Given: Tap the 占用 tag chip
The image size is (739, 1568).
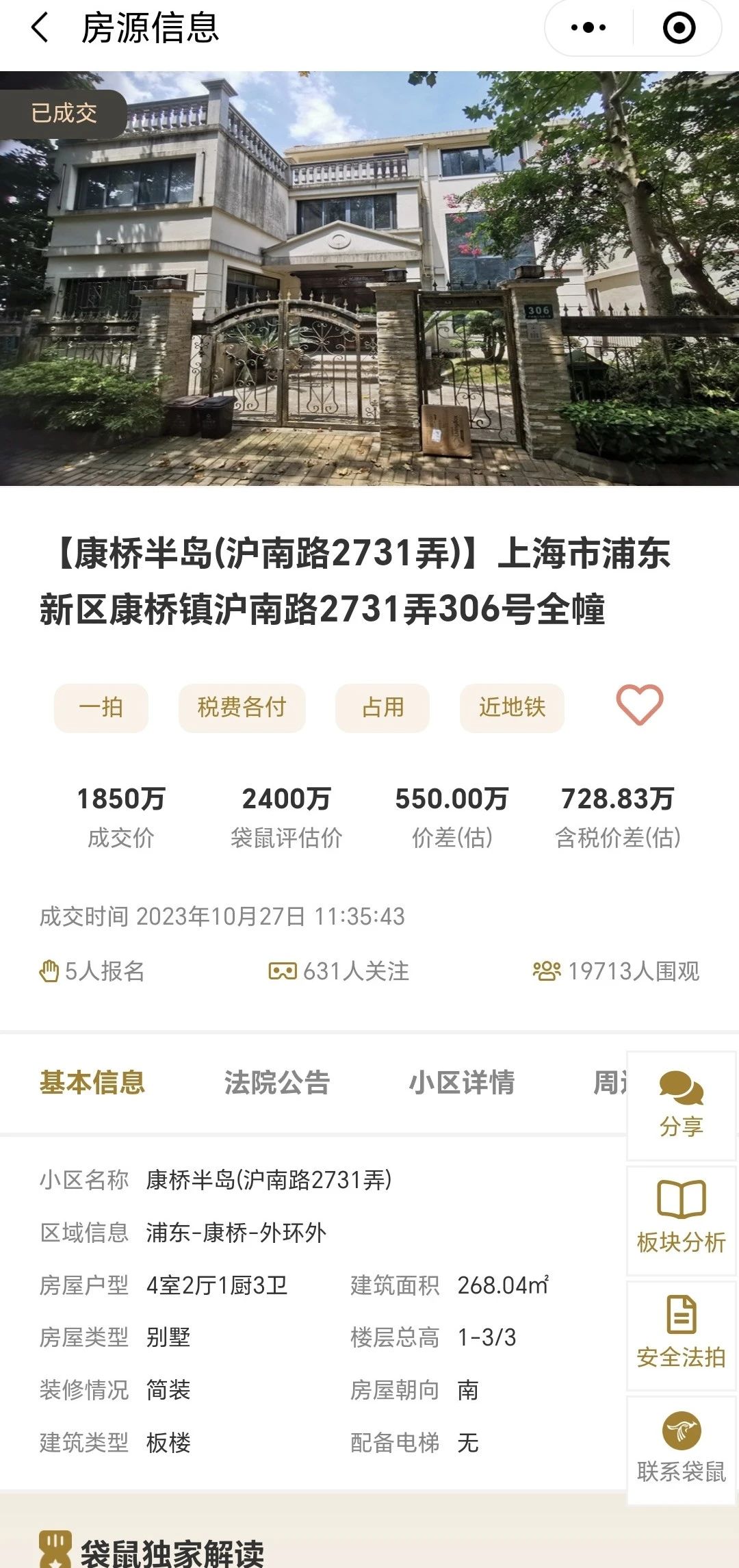Looking at the screenshot, I should click(383, 708).
